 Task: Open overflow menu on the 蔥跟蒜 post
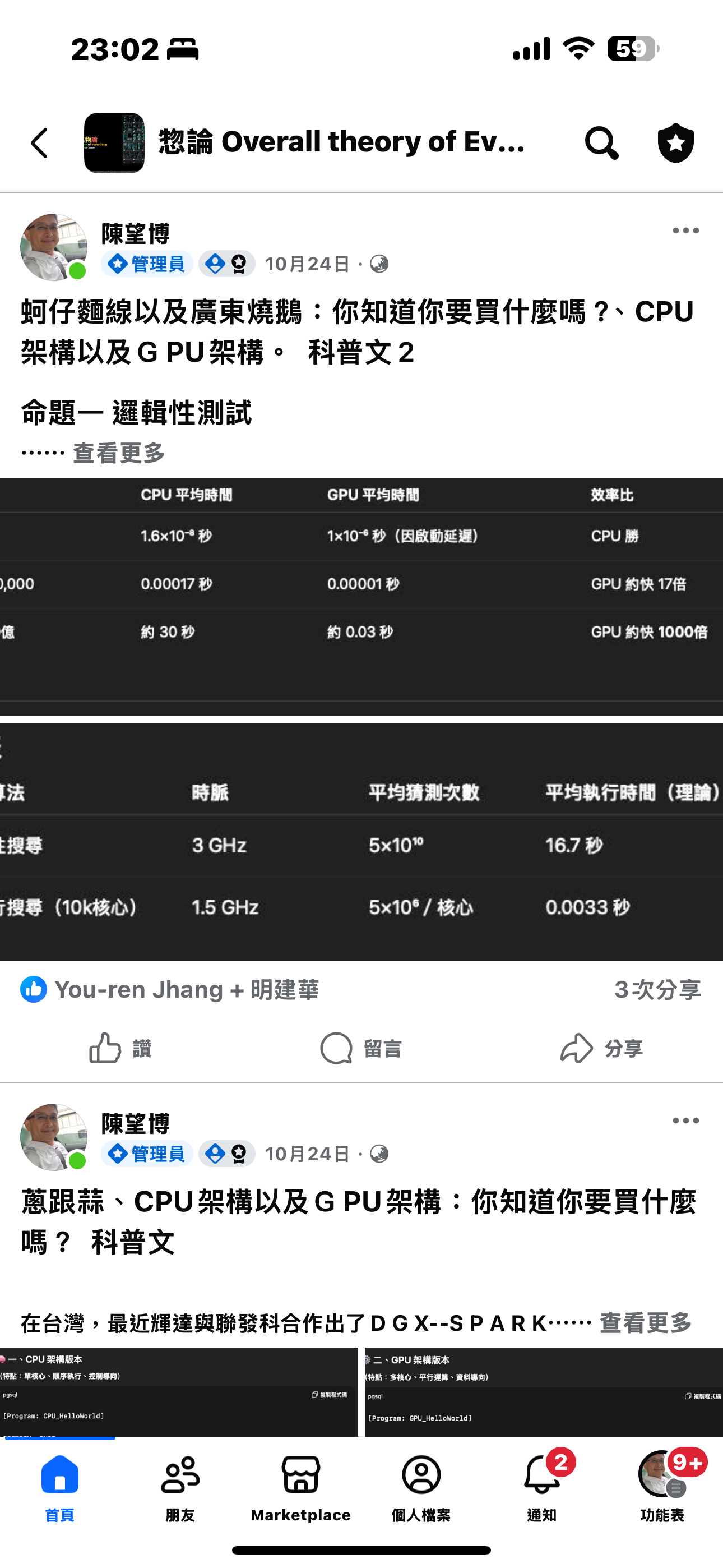tap(685, 1120)
